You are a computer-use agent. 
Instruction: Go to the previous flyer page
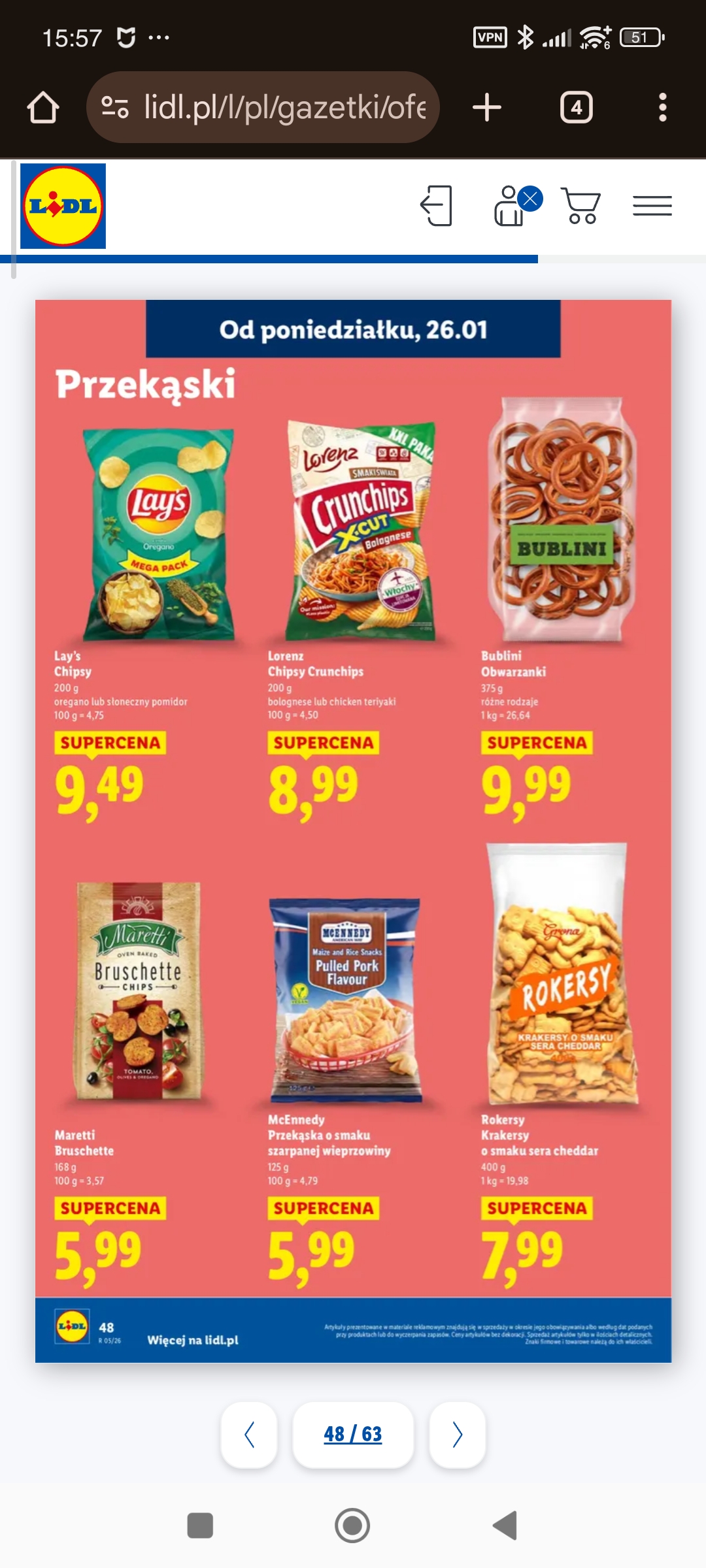pyautogui.click(x=249, y=1435)
